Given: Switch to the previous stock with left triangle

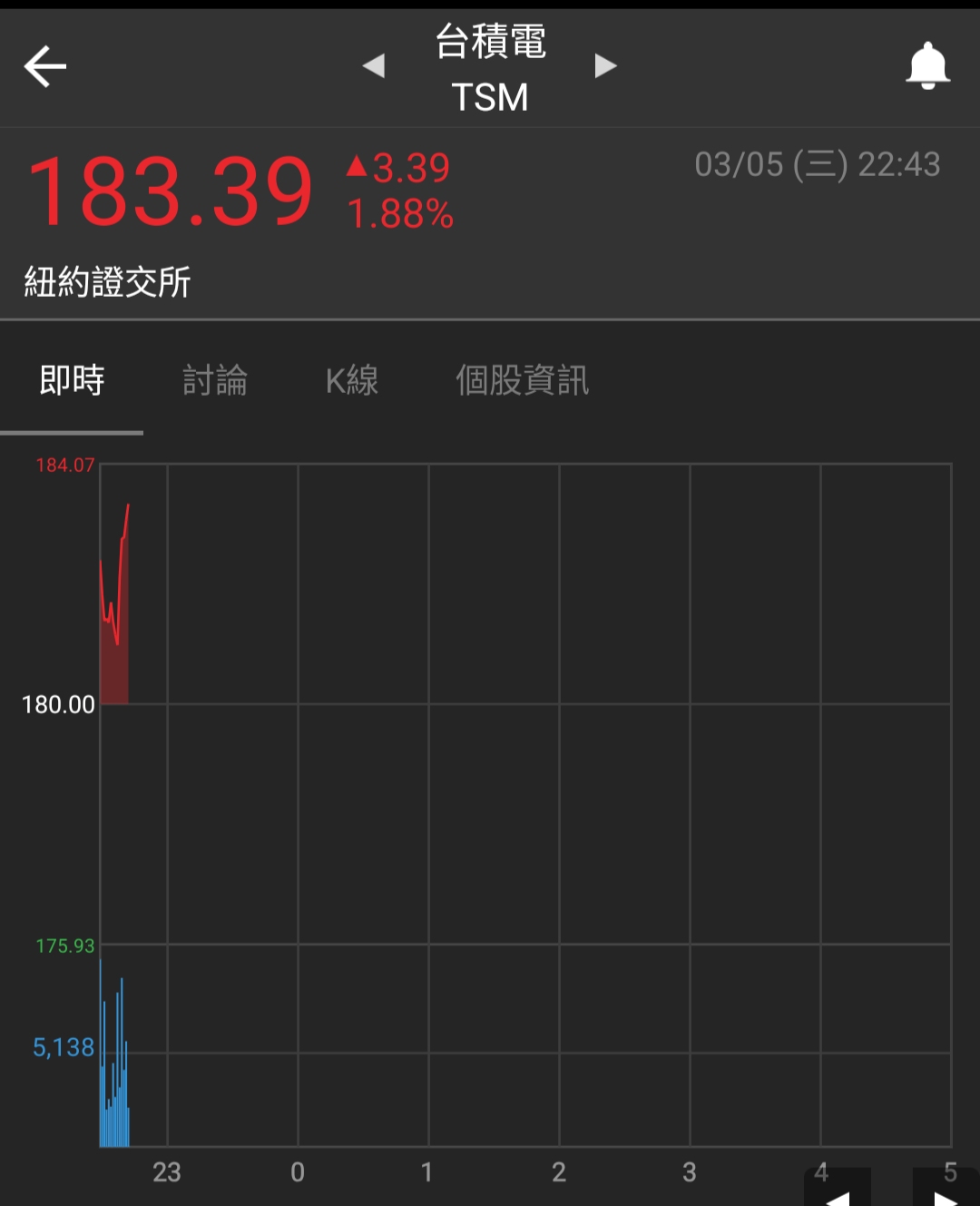Looking at the screenshot, I should point(374,65).
